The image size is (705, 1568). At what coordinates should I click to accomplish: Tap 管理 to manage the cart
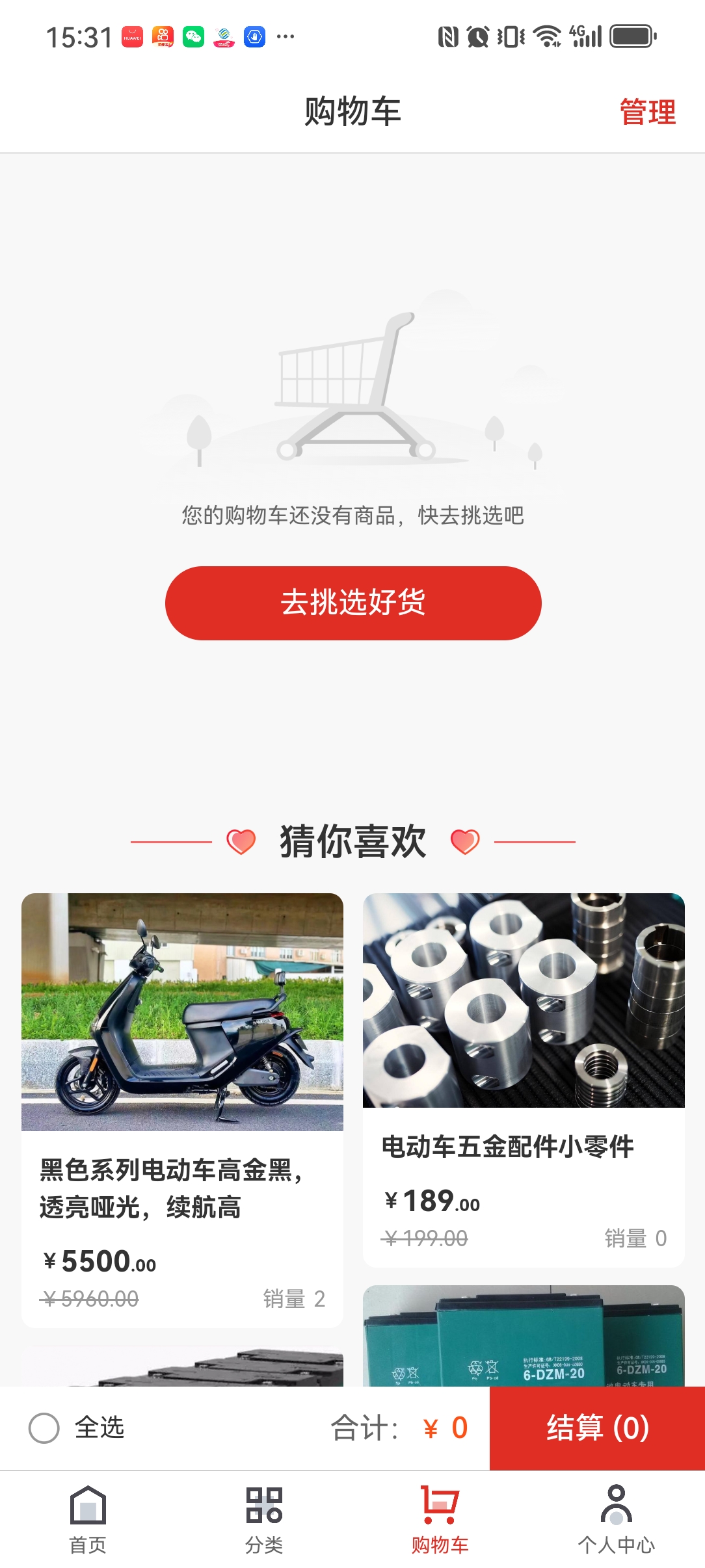(x=647, y=112)
